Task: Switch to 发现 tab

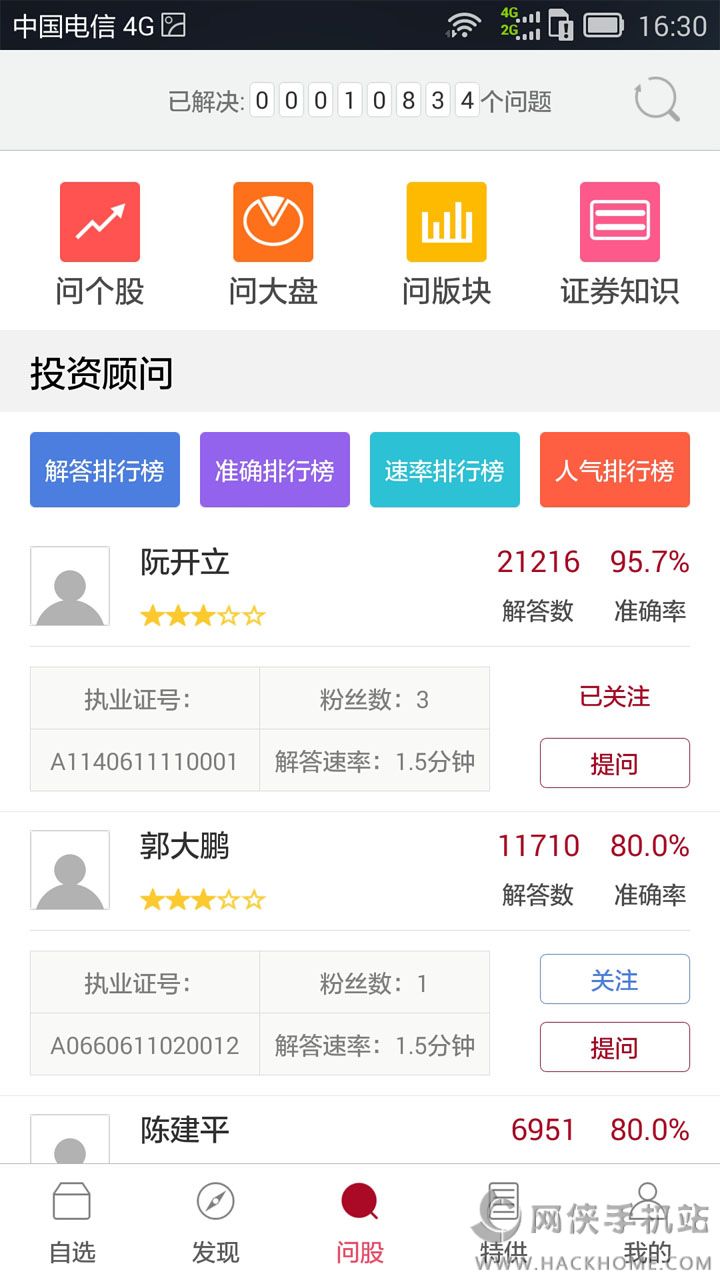Action: coord(216,1222)
